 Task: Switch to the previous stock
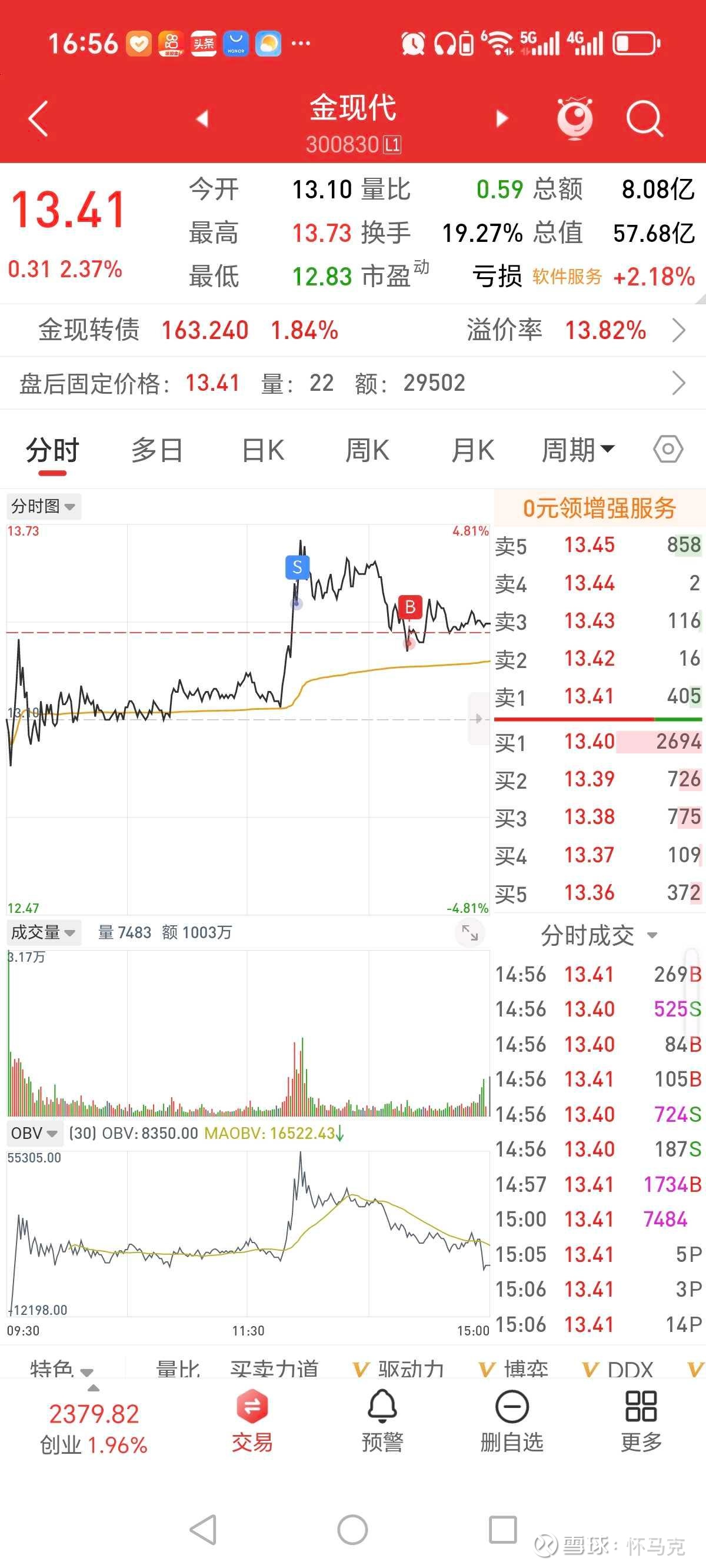tap(202, 118)
